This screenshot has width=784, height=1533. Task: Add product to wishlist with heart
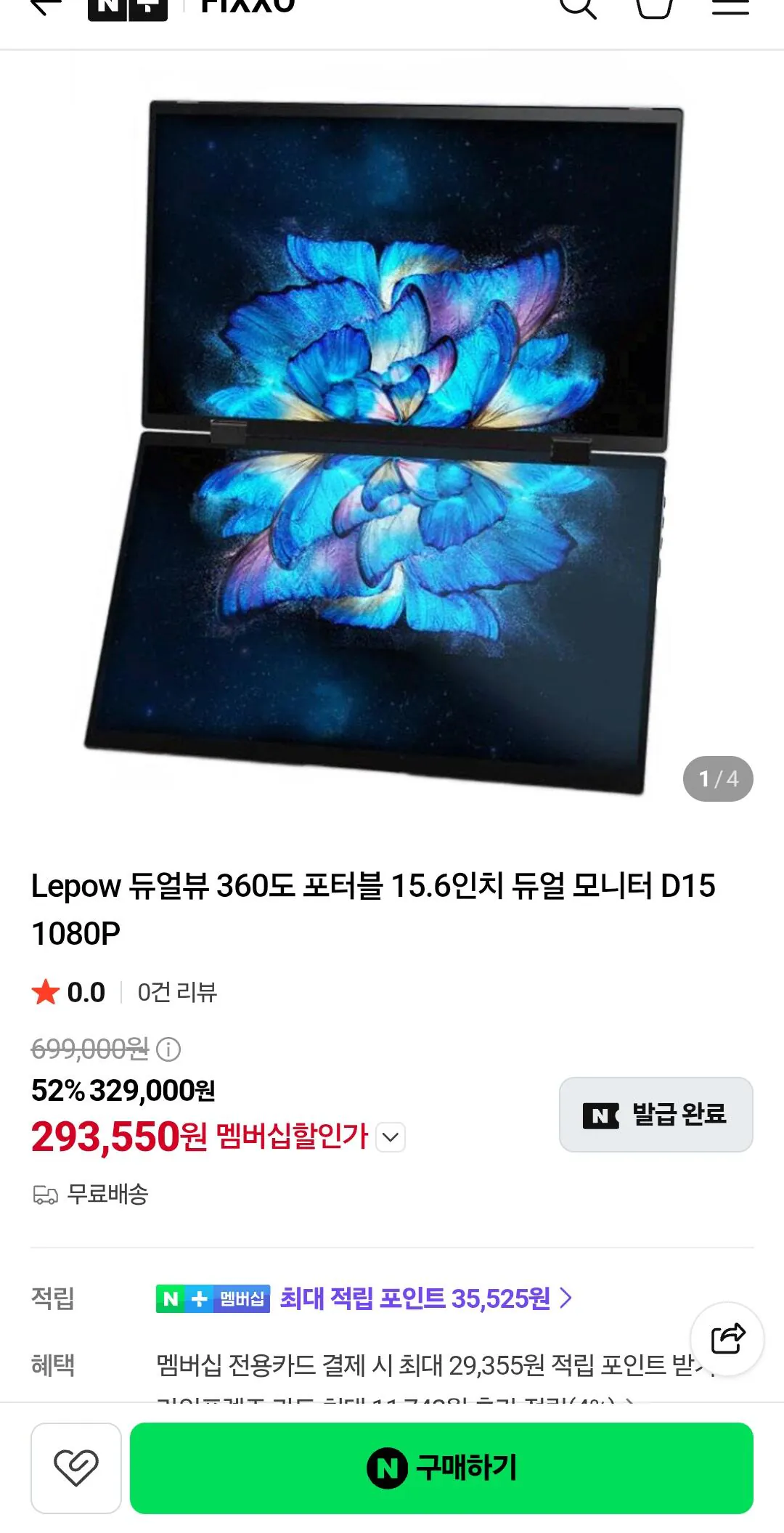click(76, 1468)
